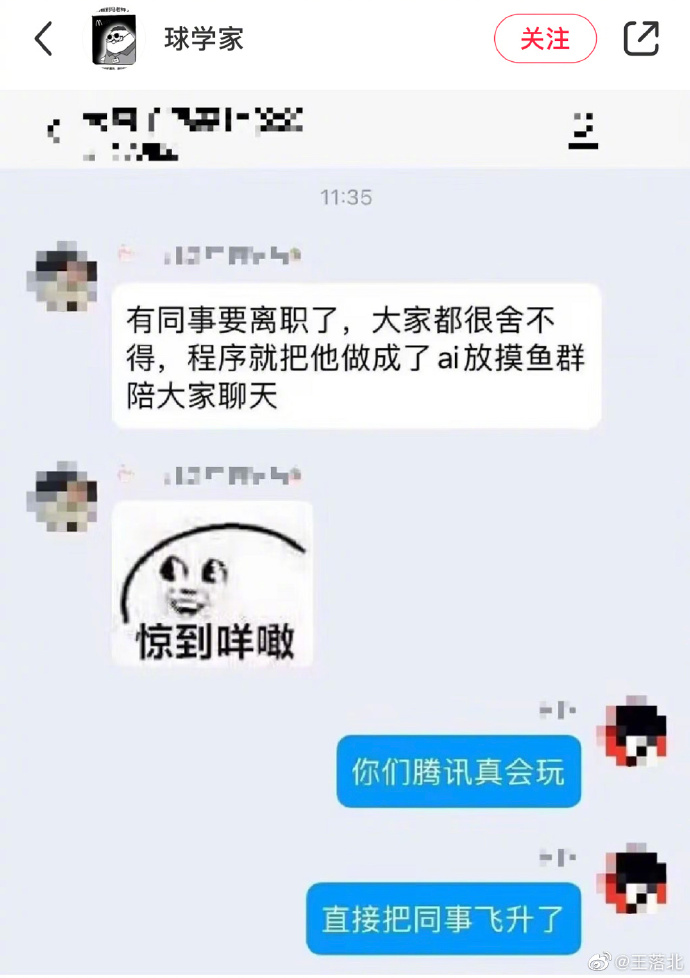Go back using the back arrow
Screen dimensions: 690x978
point(43,39)
